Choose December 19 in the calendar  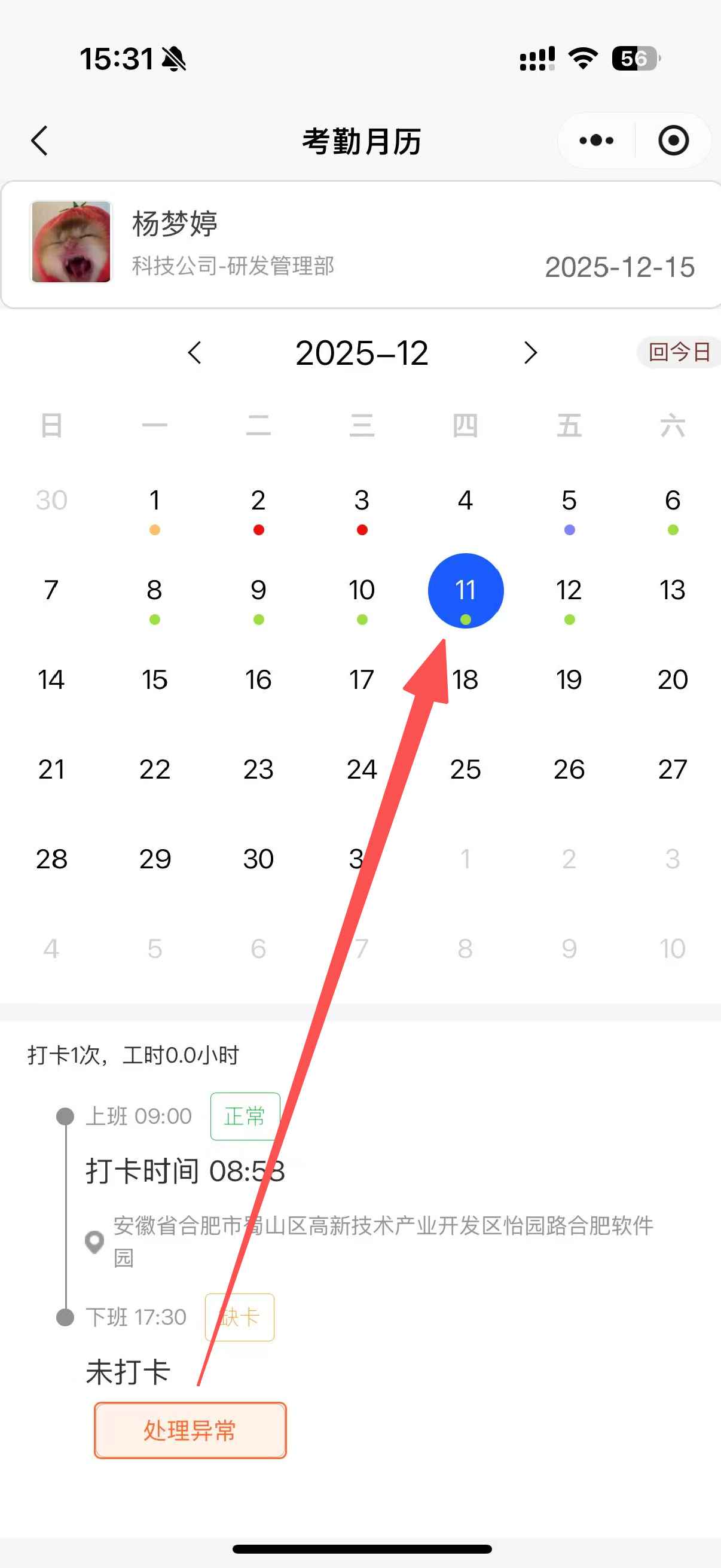coord(569,680)
